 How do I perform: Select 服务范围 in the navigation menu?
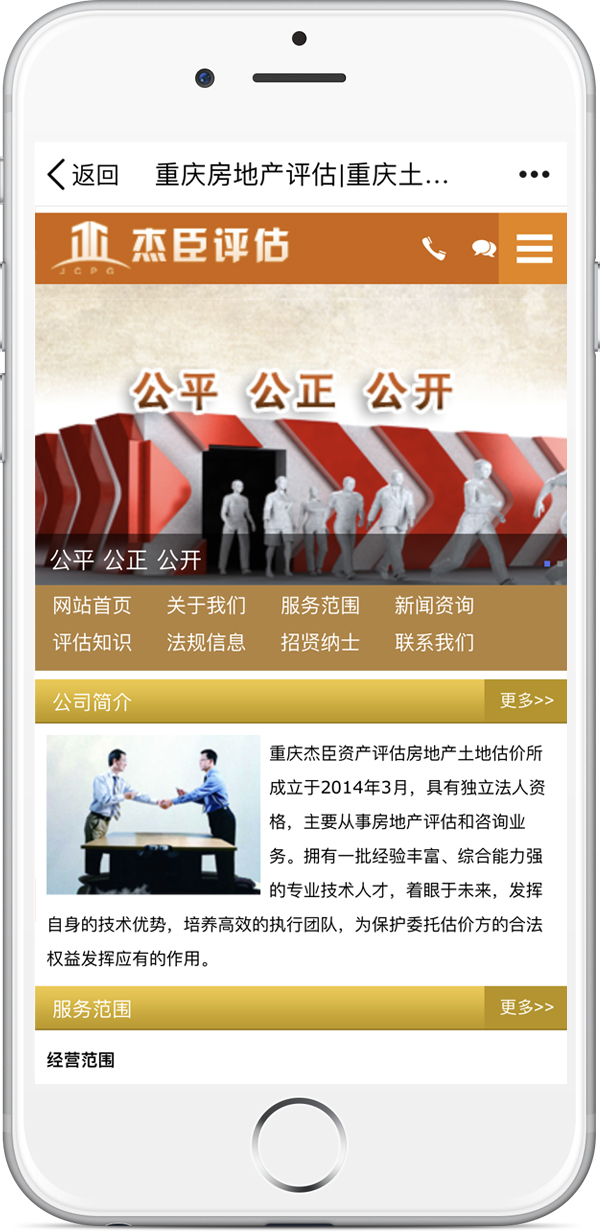[320, 605]
